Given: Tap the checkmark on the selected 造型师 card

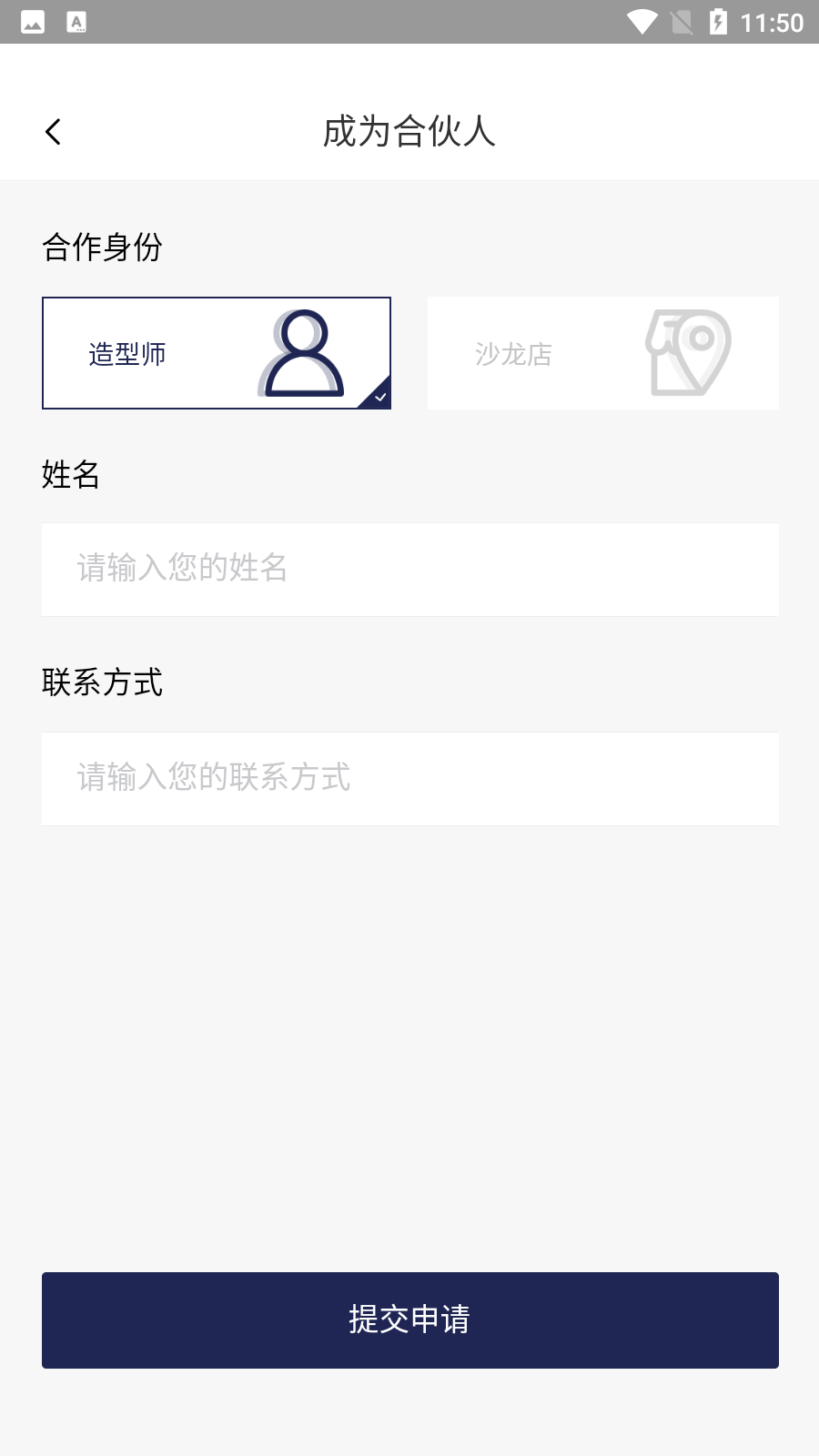Looking at the screenshot, I should click(381, 397).
